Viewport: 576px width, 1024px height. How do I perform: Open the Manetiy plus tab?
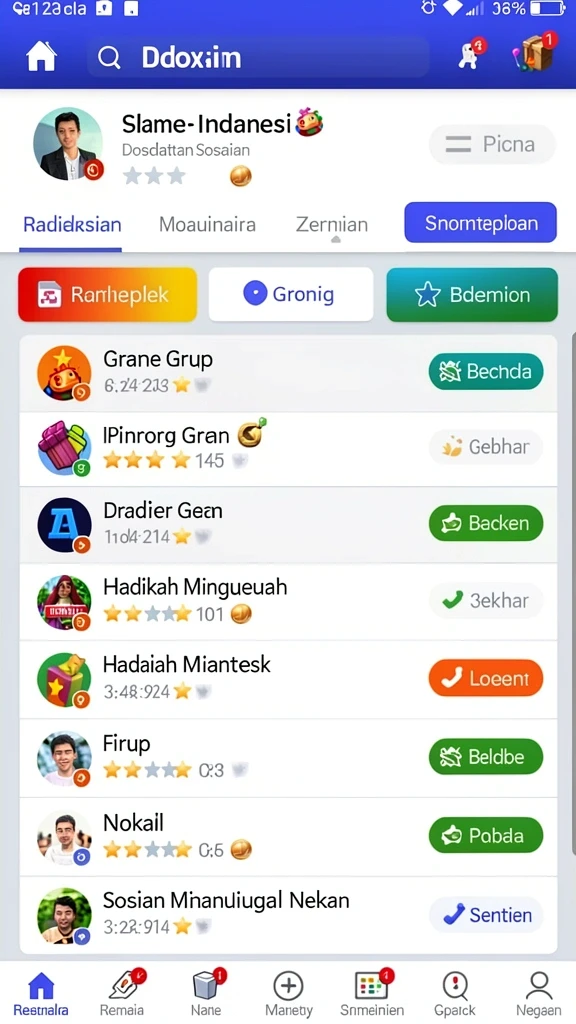coord(289,993)
